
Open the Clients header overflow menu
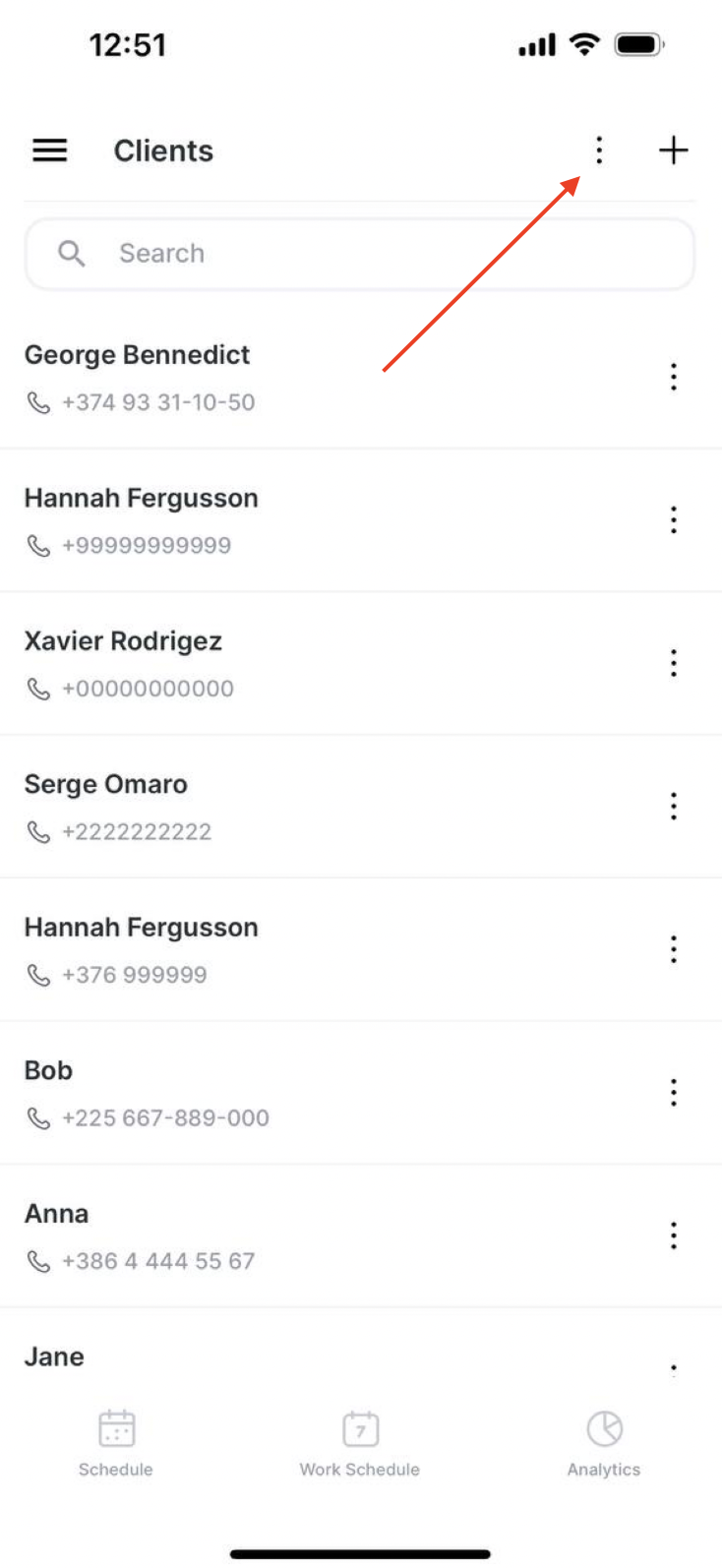tap(599, 151)
